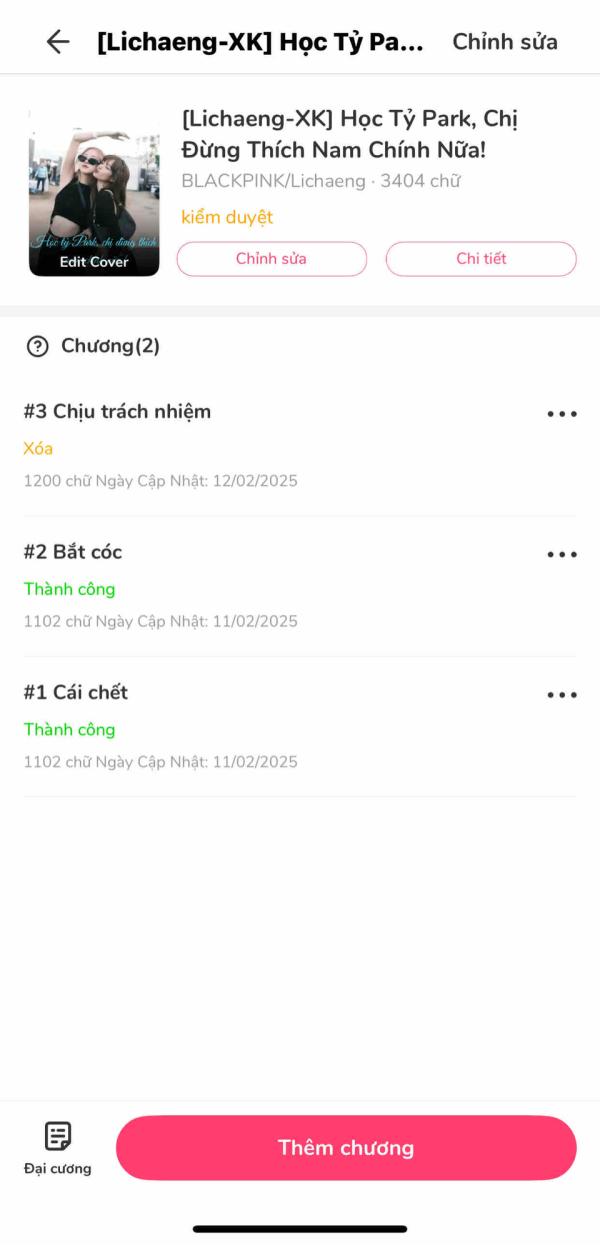Add a new chapter with Thêm chương
The width and height of the screenshot is (600, 1245).
346,1148
